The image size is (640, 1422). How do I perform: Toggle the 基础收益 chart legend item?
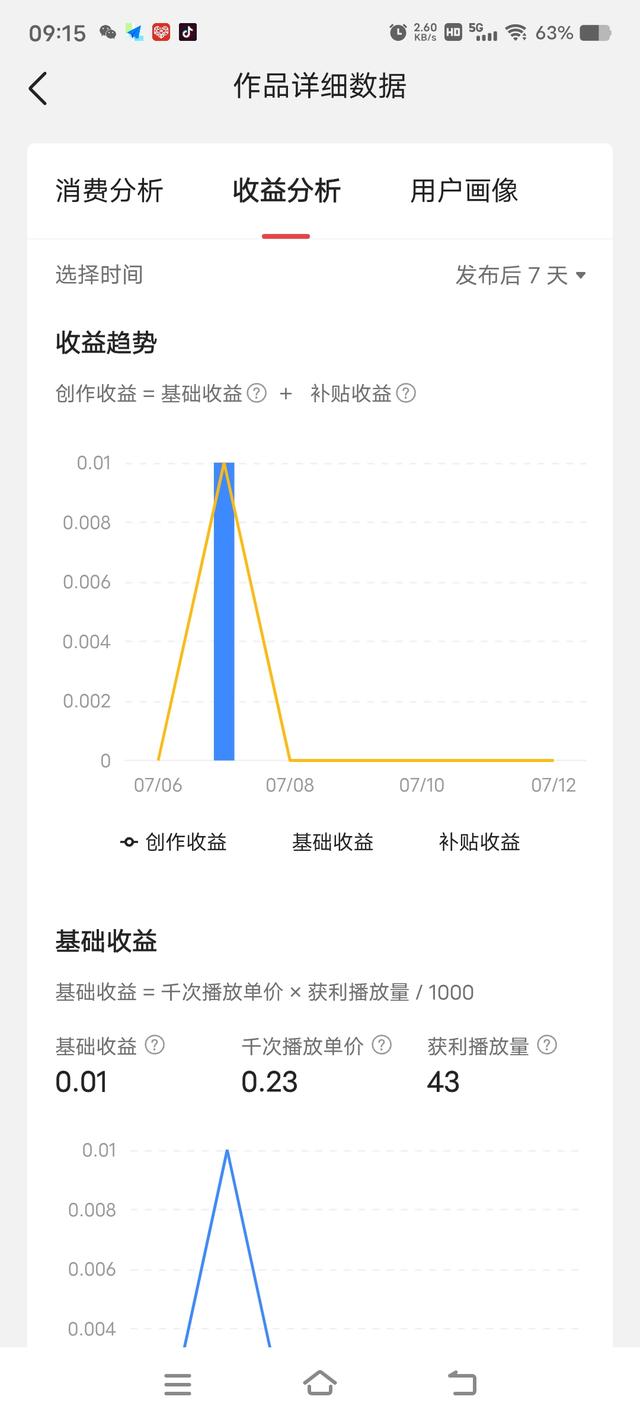(333, 842)
